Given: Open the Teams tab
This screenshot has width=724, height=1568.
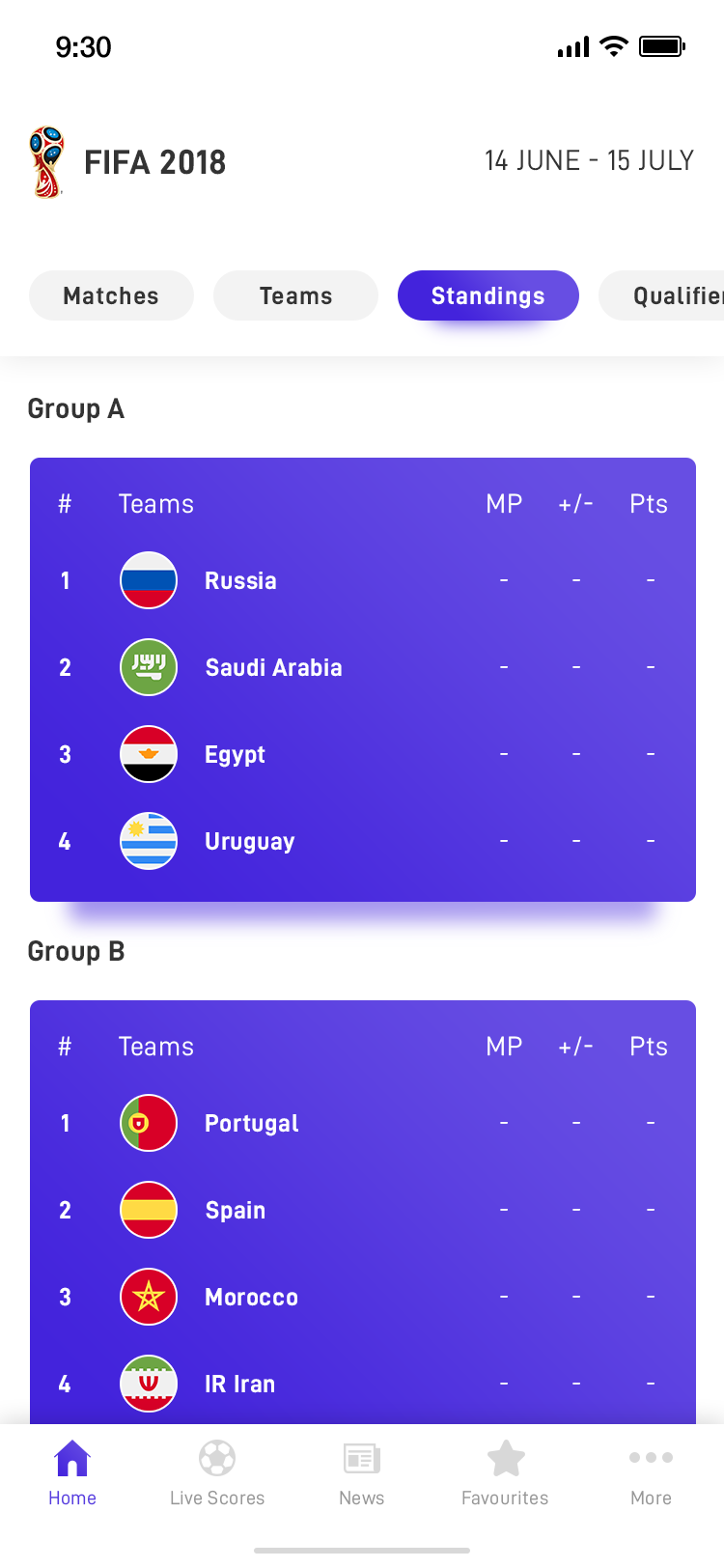Looking at the screenshot, I should (x=295, y=295).
